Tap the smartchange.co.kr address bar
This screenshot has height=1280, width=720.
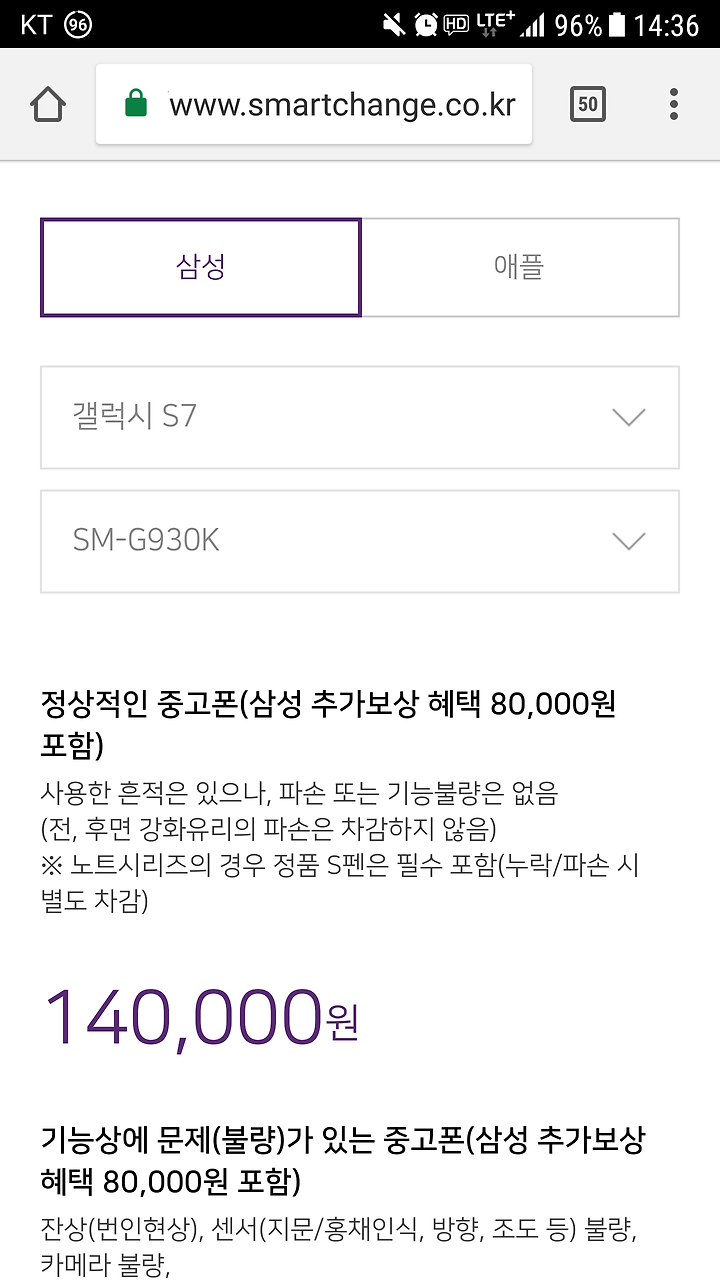[314, 104]
